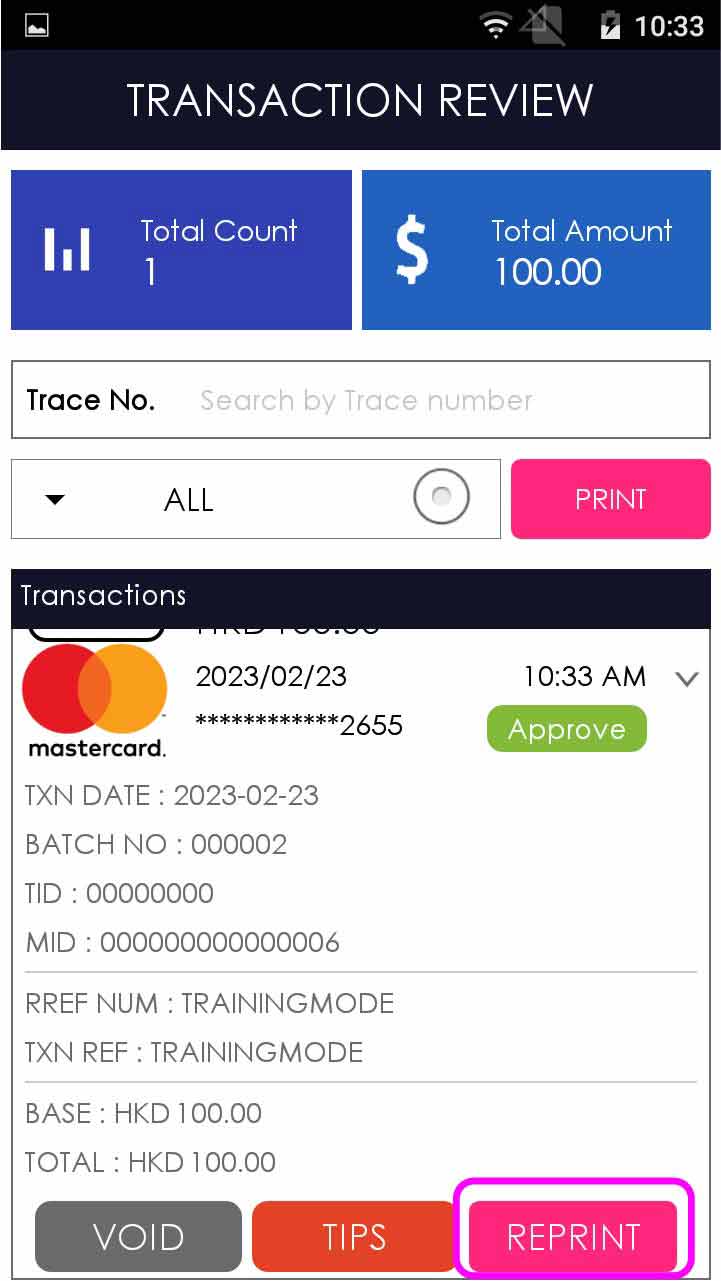Print the transaction list

(x=610, y=499)
